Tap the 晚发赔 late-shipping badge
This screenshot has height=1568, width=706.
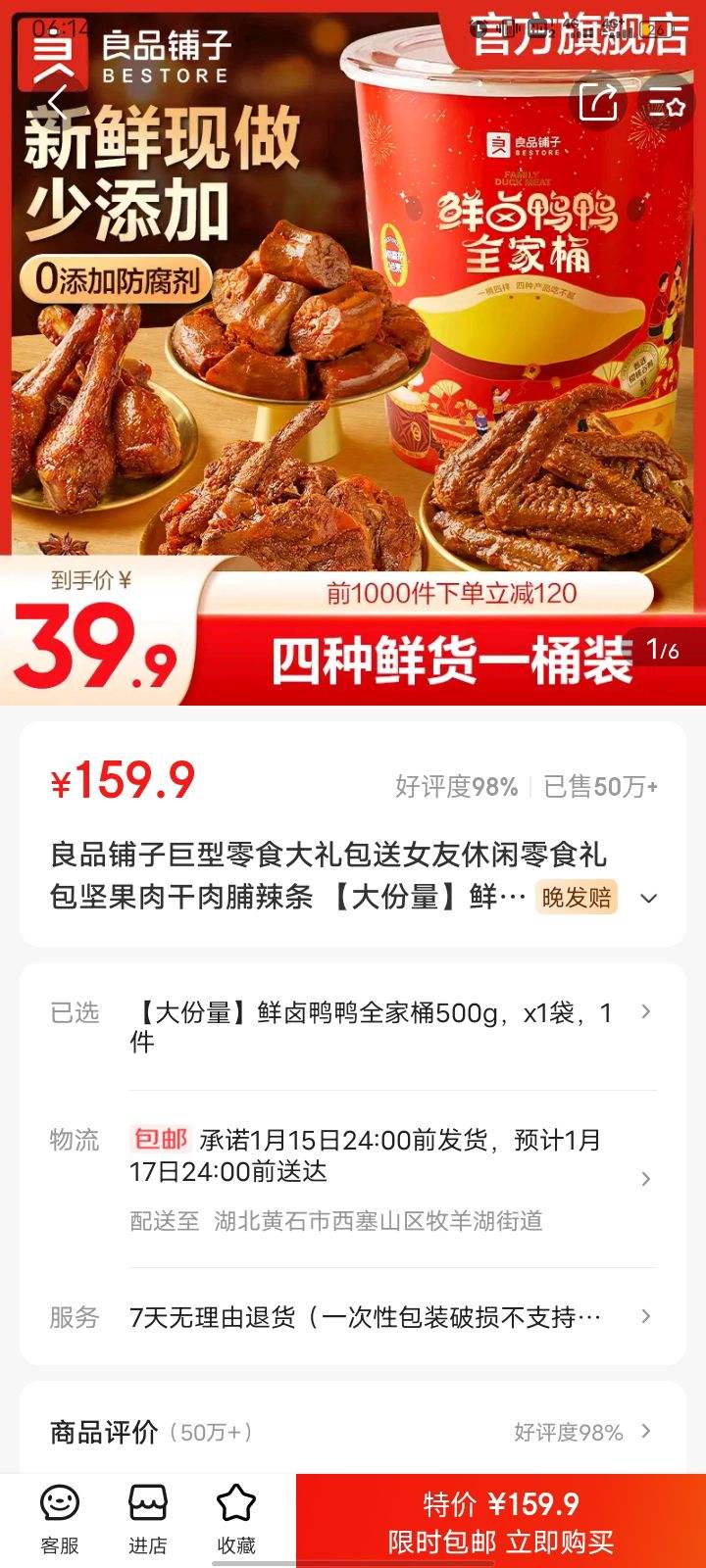pos(575,897)
